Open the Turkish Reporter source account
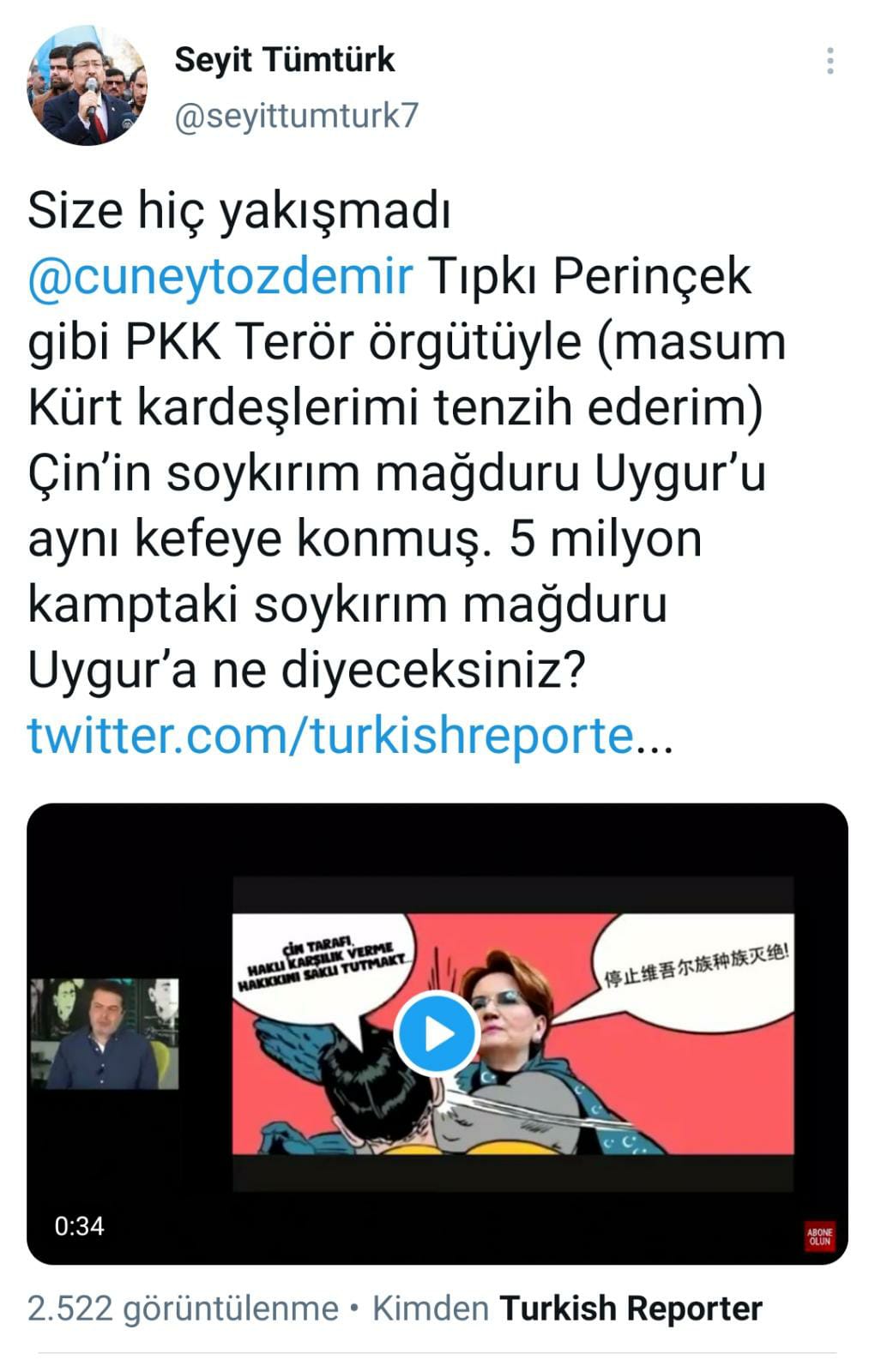 click(631, 1309)
